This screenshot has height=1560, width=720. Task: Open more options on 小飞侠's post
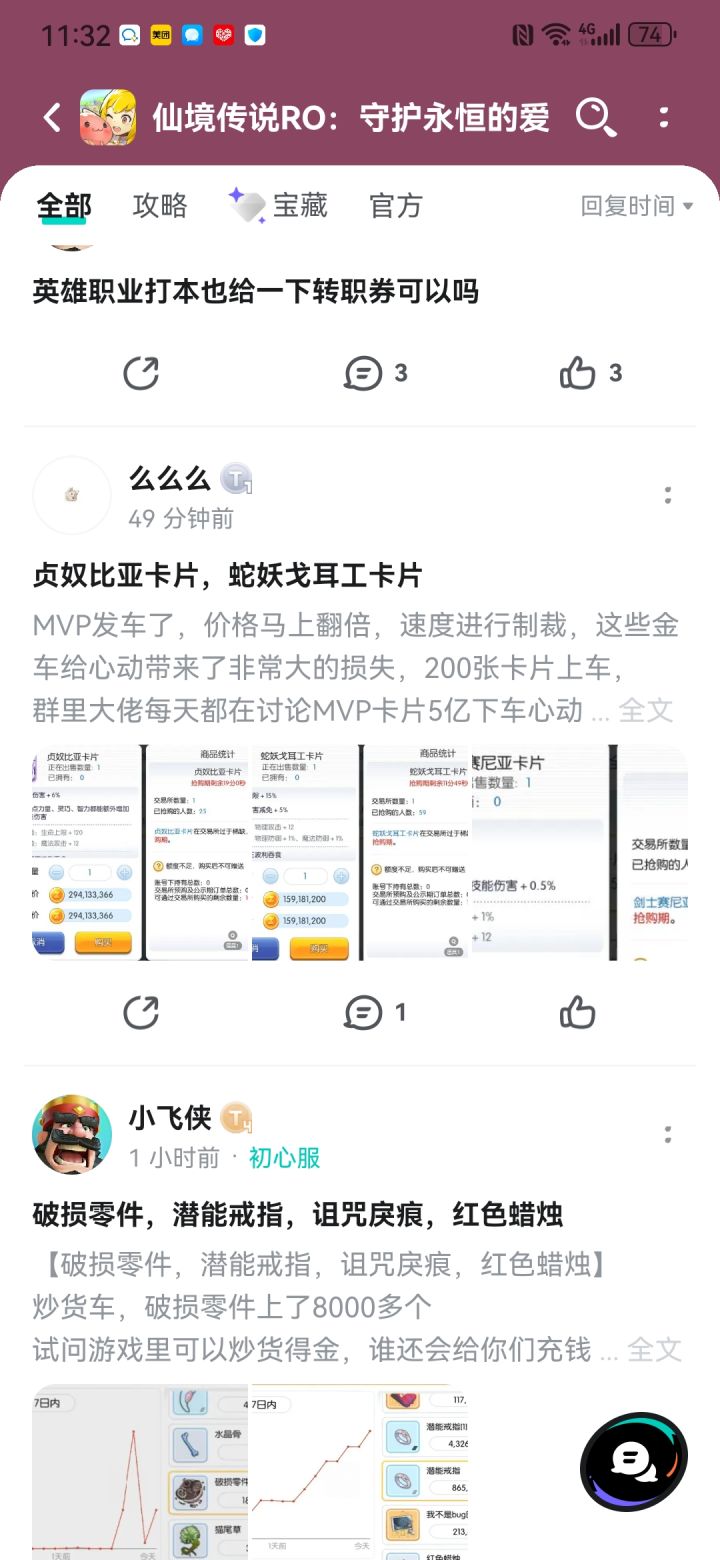(668, 1134)
